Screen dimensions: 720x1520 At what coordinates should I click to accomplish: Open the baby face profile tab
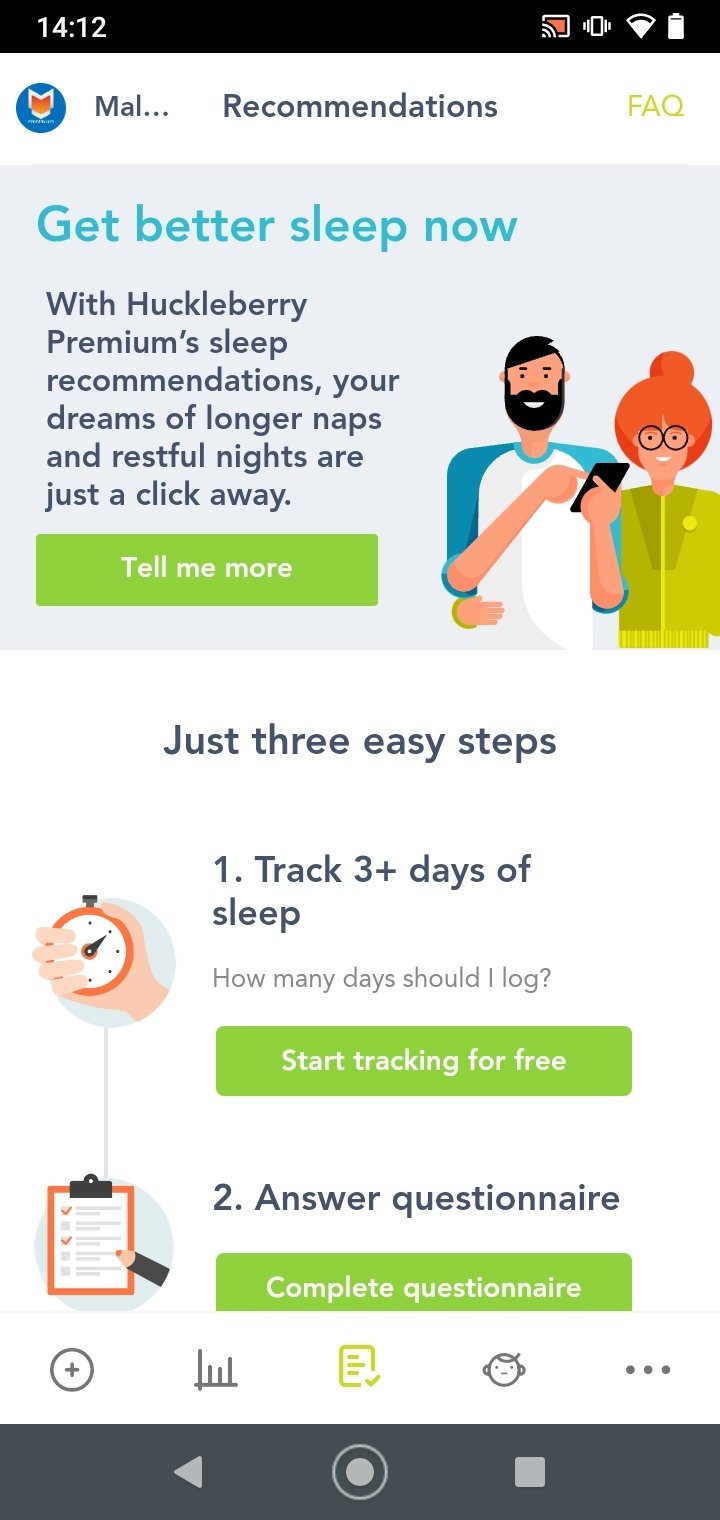[504, 1369]
